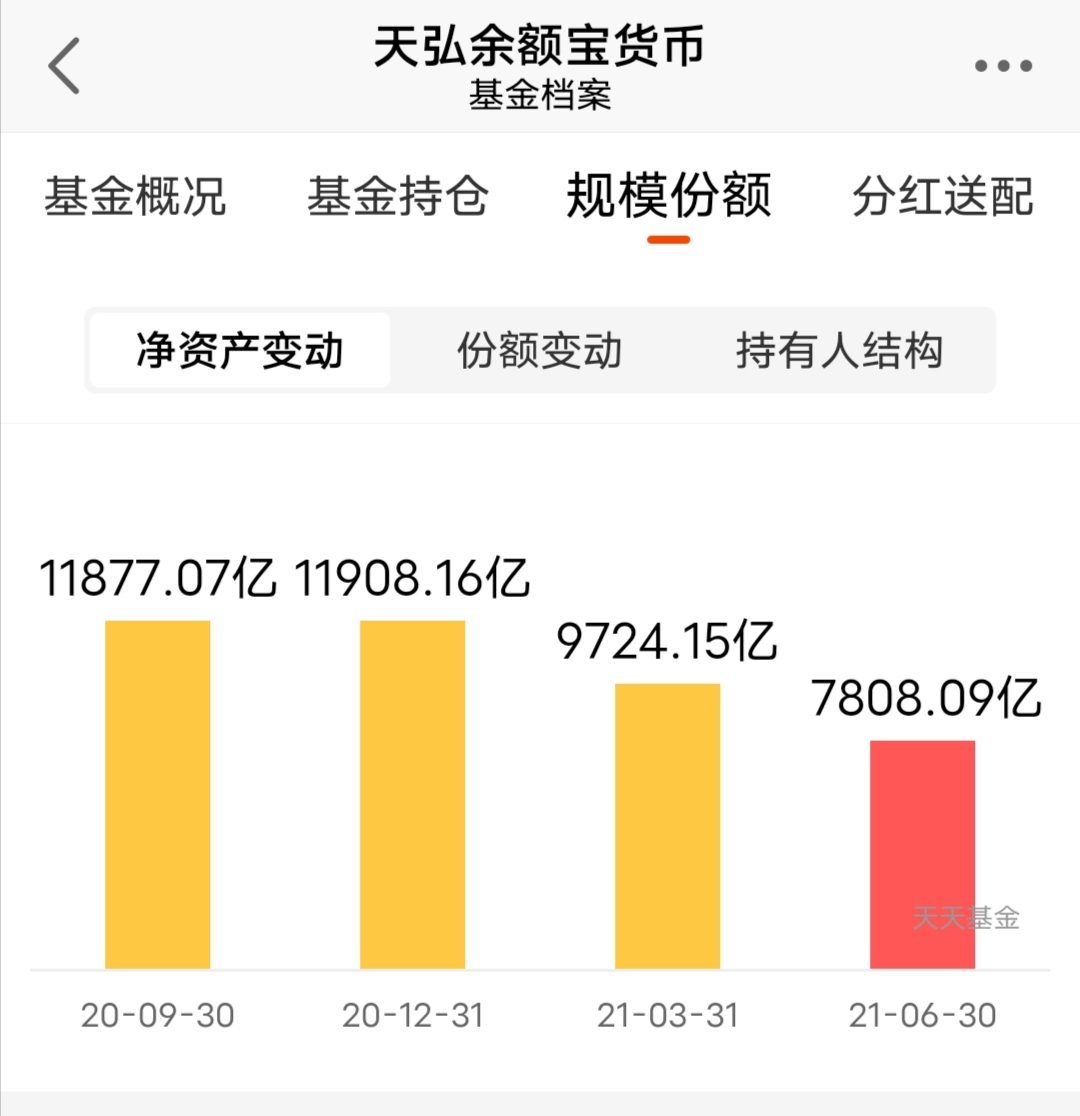Tap the 11877.07亿 value label
1080x1116 pixels.
pyautogui.click(x=157, y=578)
